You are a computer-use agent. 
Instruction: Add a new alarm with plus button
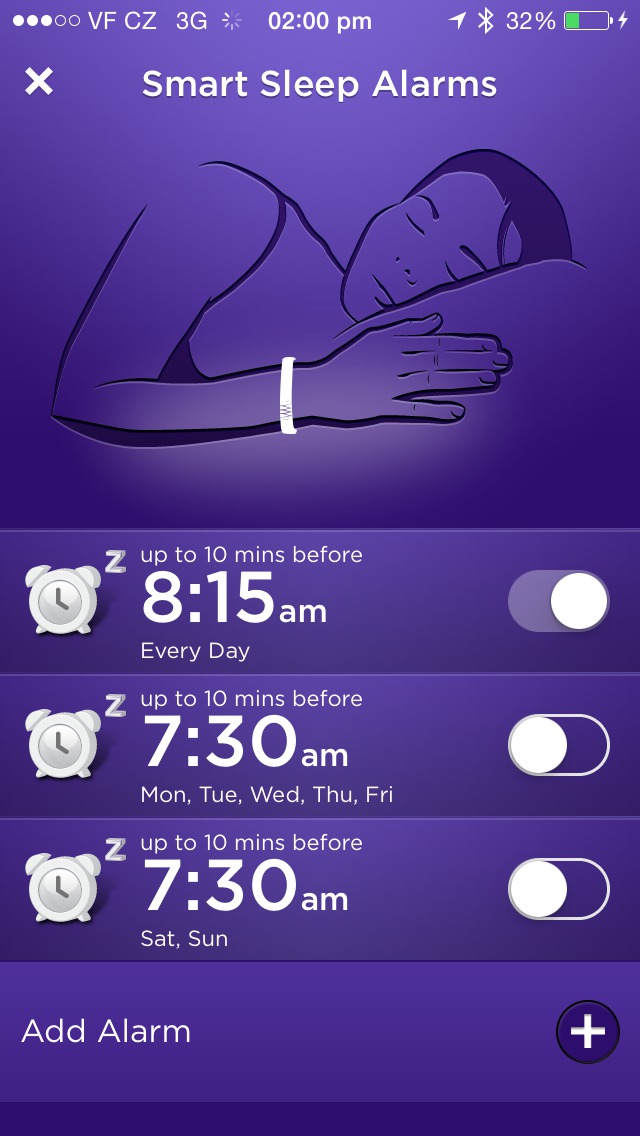[587, 1031]
